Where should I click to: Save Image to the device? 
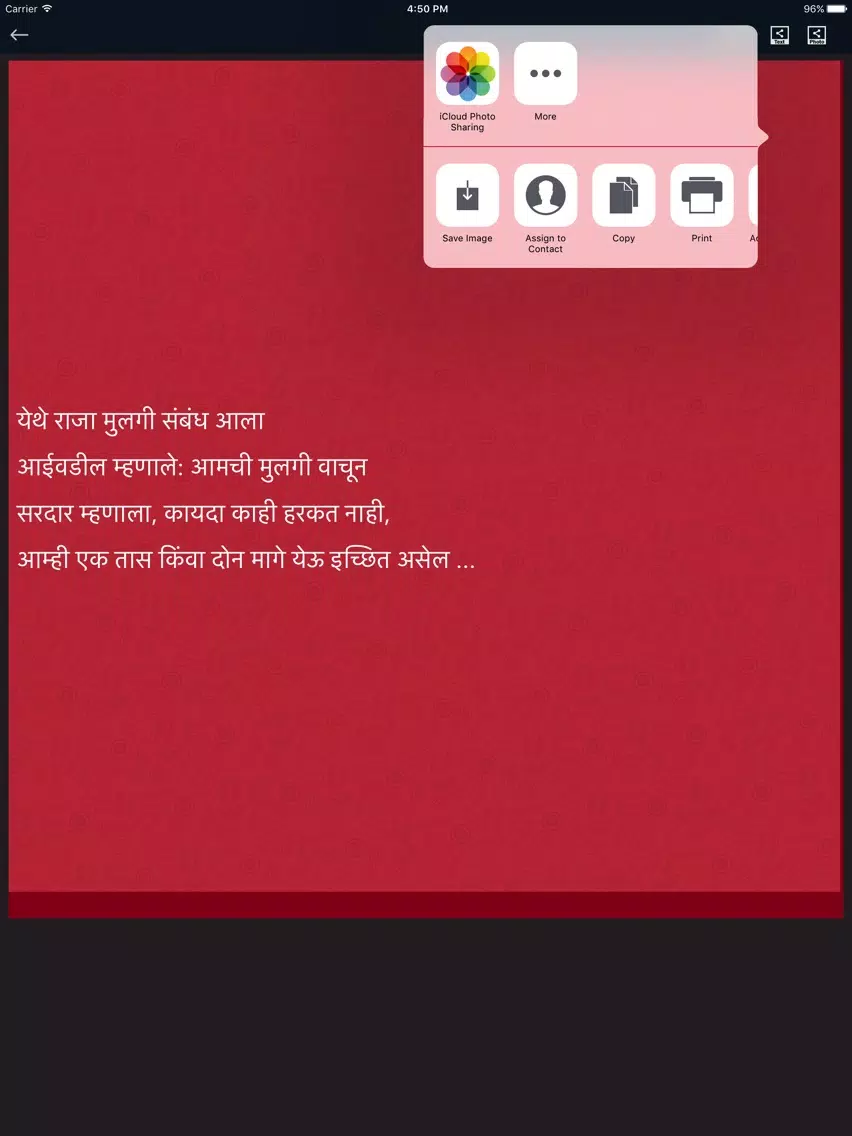[467, 196]
